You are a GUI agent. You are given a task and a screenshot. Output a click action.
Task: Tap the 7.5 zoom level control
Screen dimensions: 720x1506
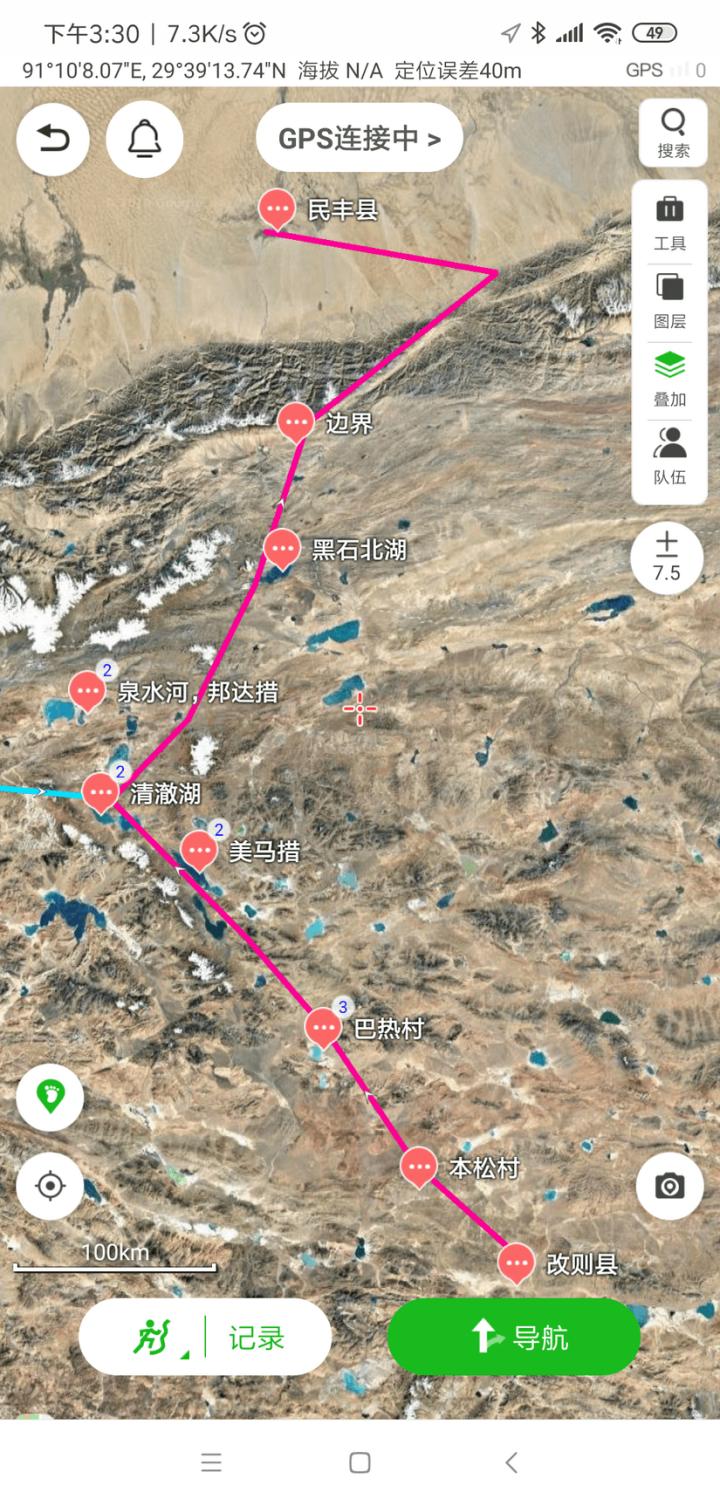click(666, 558)
